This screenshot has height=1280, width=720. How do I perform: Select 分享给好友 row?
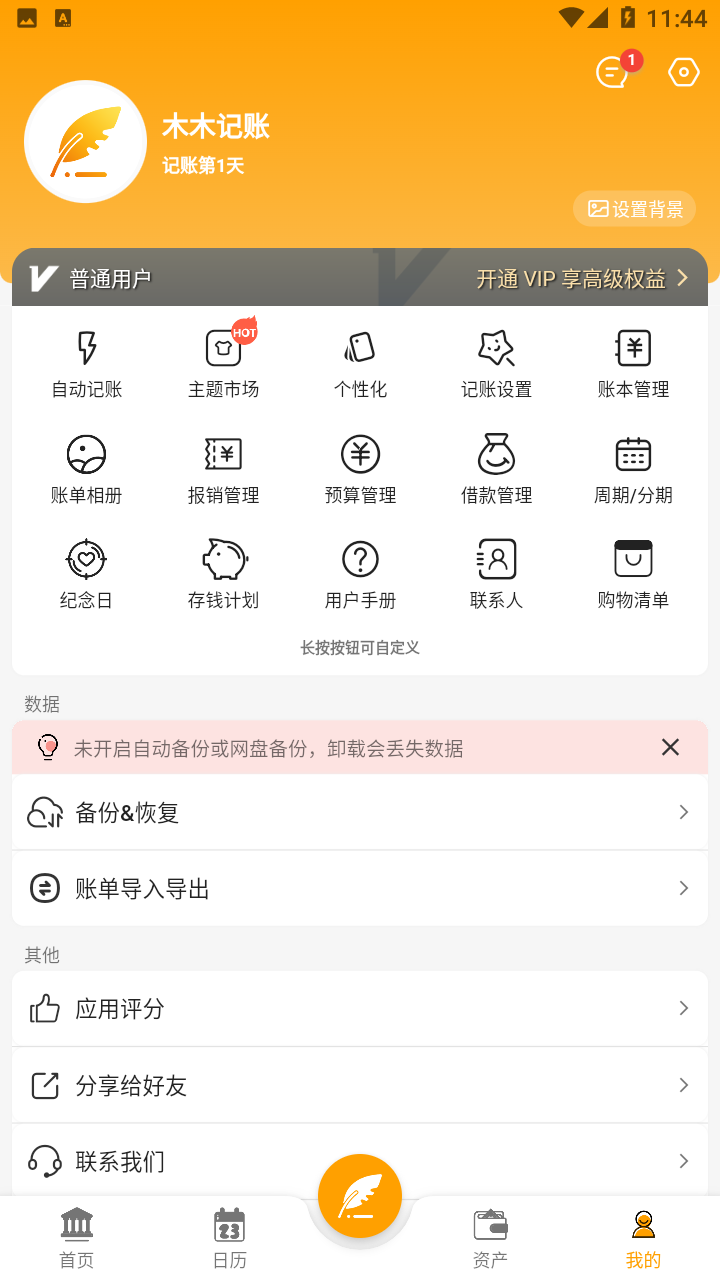tap(360, 1085)
